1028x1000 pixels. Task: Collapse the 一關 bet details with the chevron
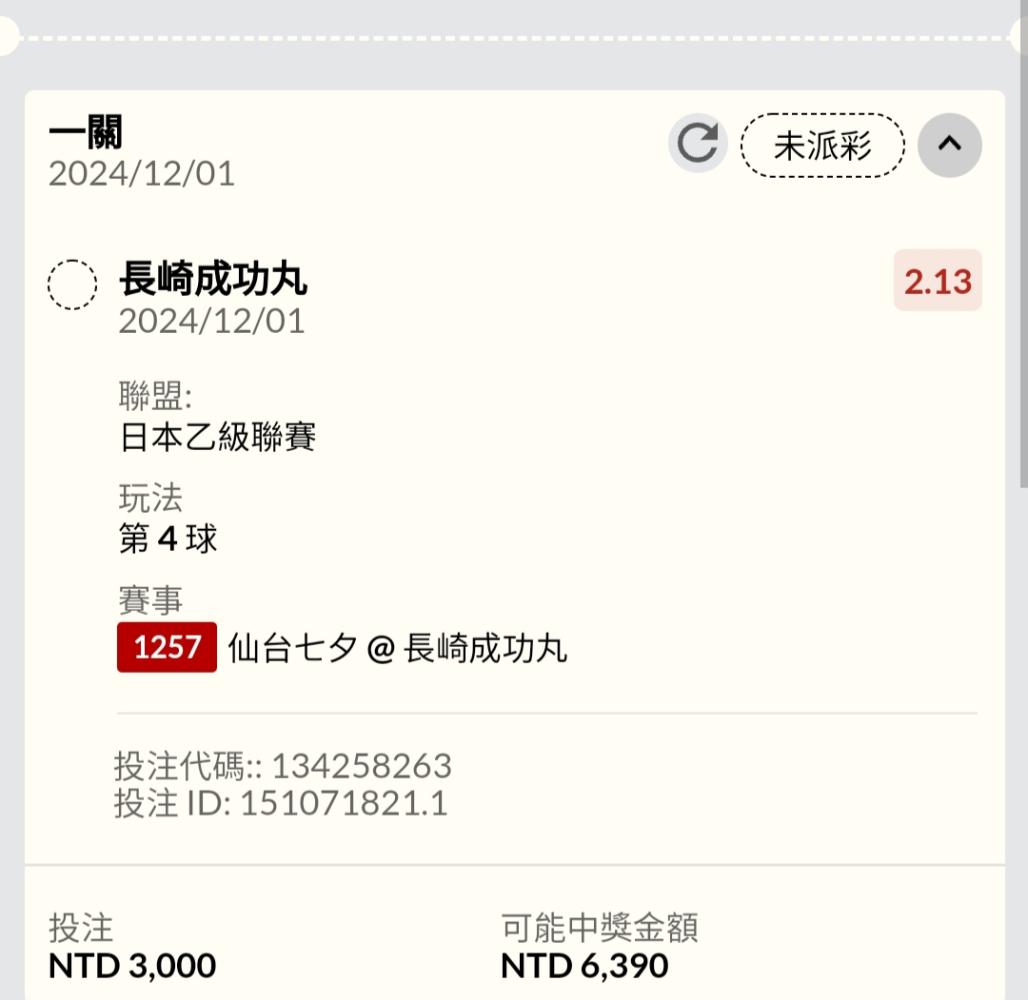pos(949,145)
